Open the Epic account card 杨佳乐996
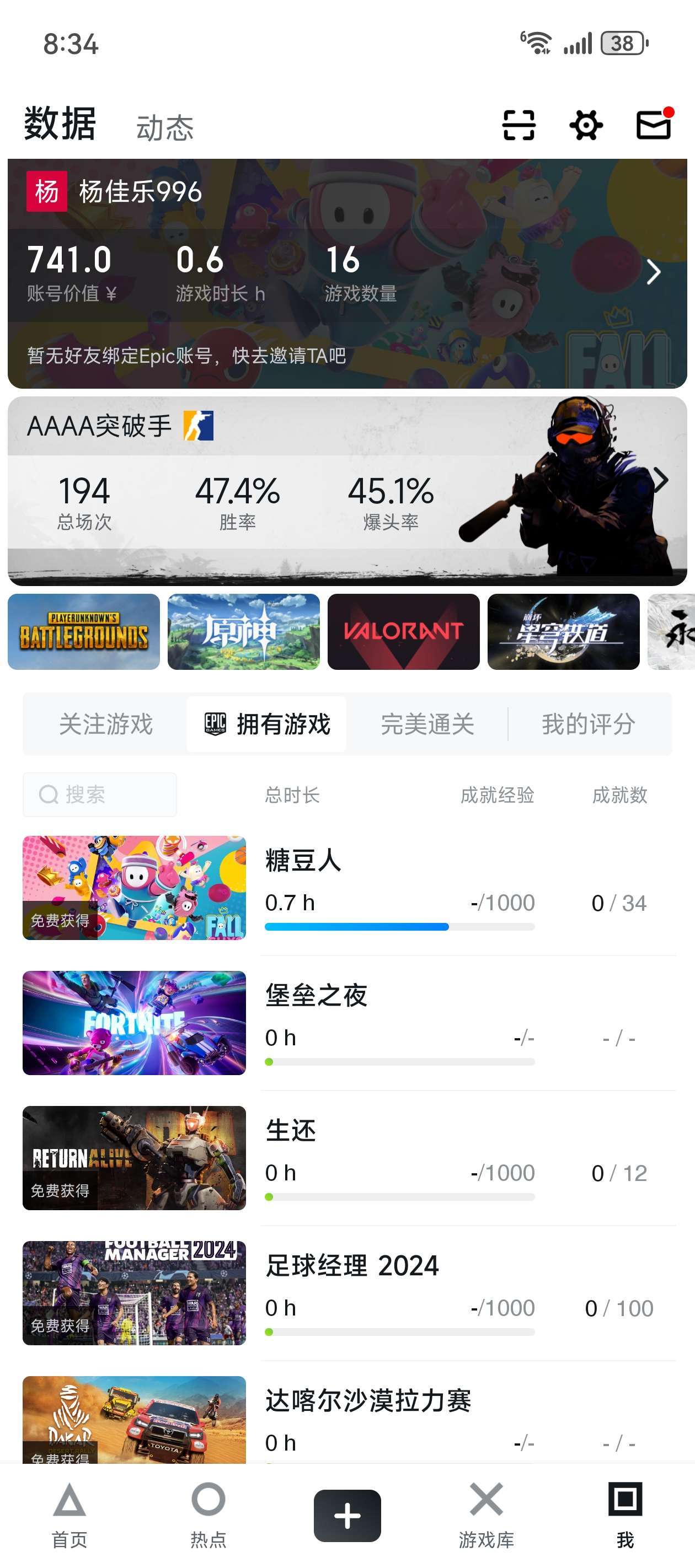 [x=347, y=273]
